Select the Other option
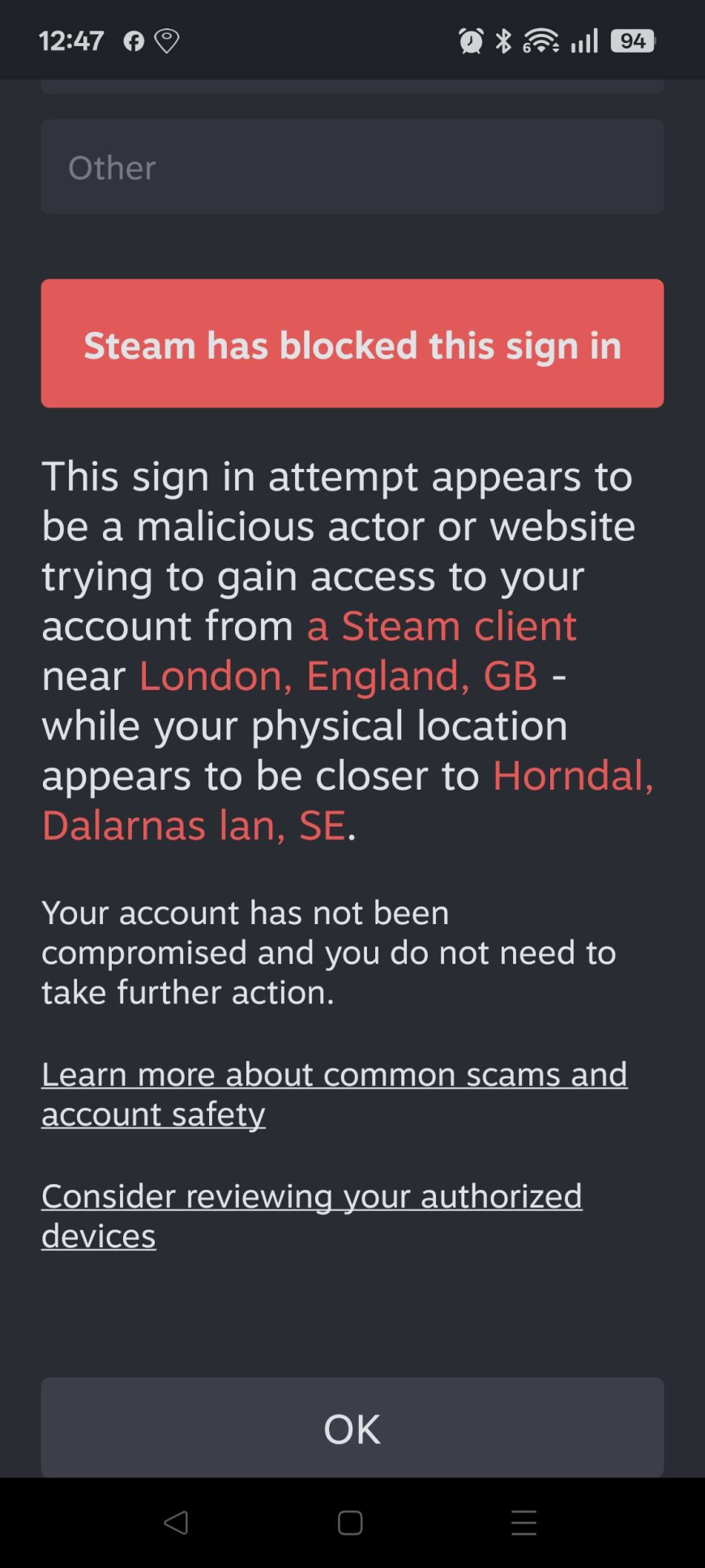Image resolution: width=705 pixels, height=1568 pixels. click(352, 168)
